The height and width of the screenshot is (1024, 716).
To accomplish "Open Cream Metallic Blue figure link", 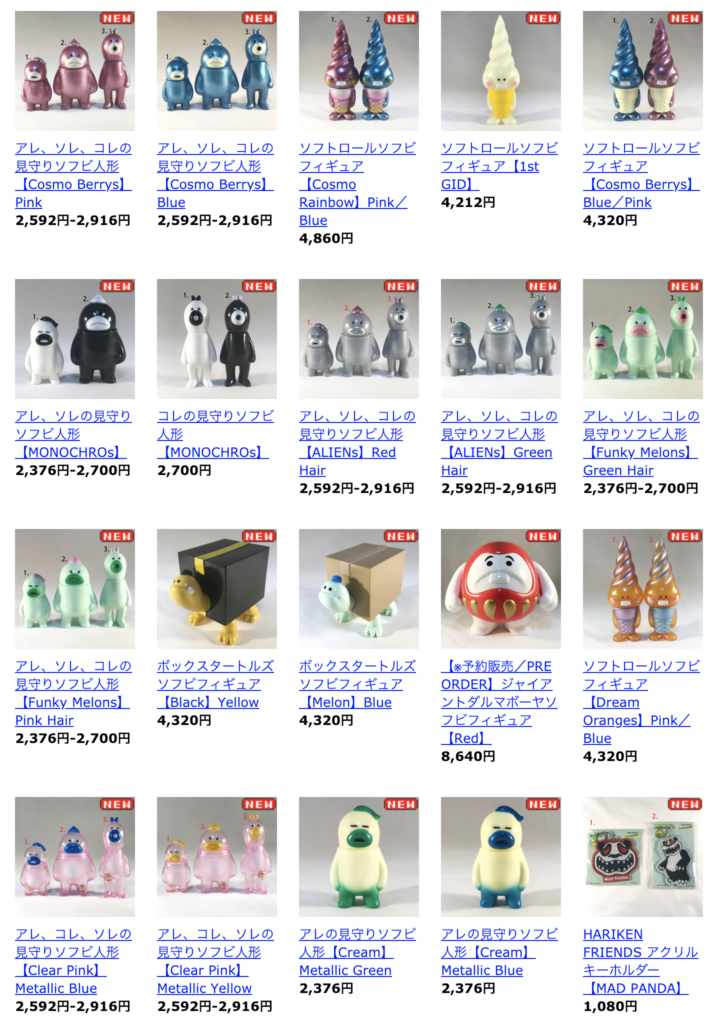I will point(499,952).
